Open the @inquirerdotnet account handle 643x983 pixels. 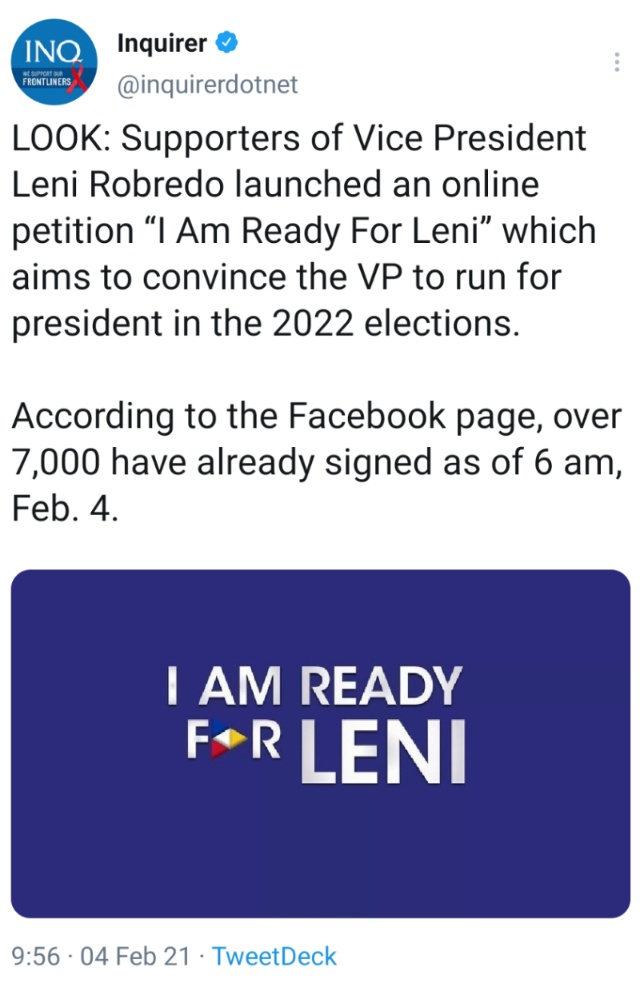(207, 85)
